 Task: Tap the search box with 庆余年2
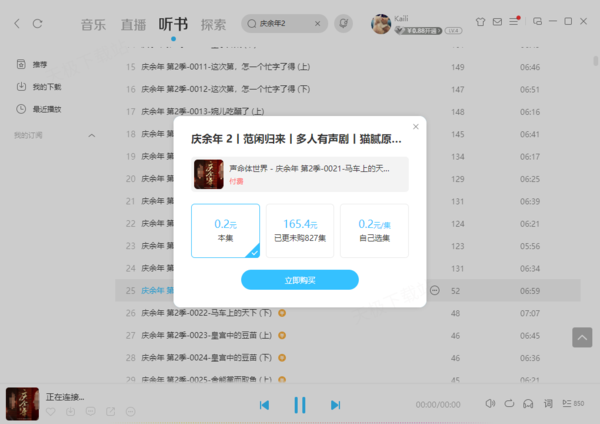click(283, 22)
